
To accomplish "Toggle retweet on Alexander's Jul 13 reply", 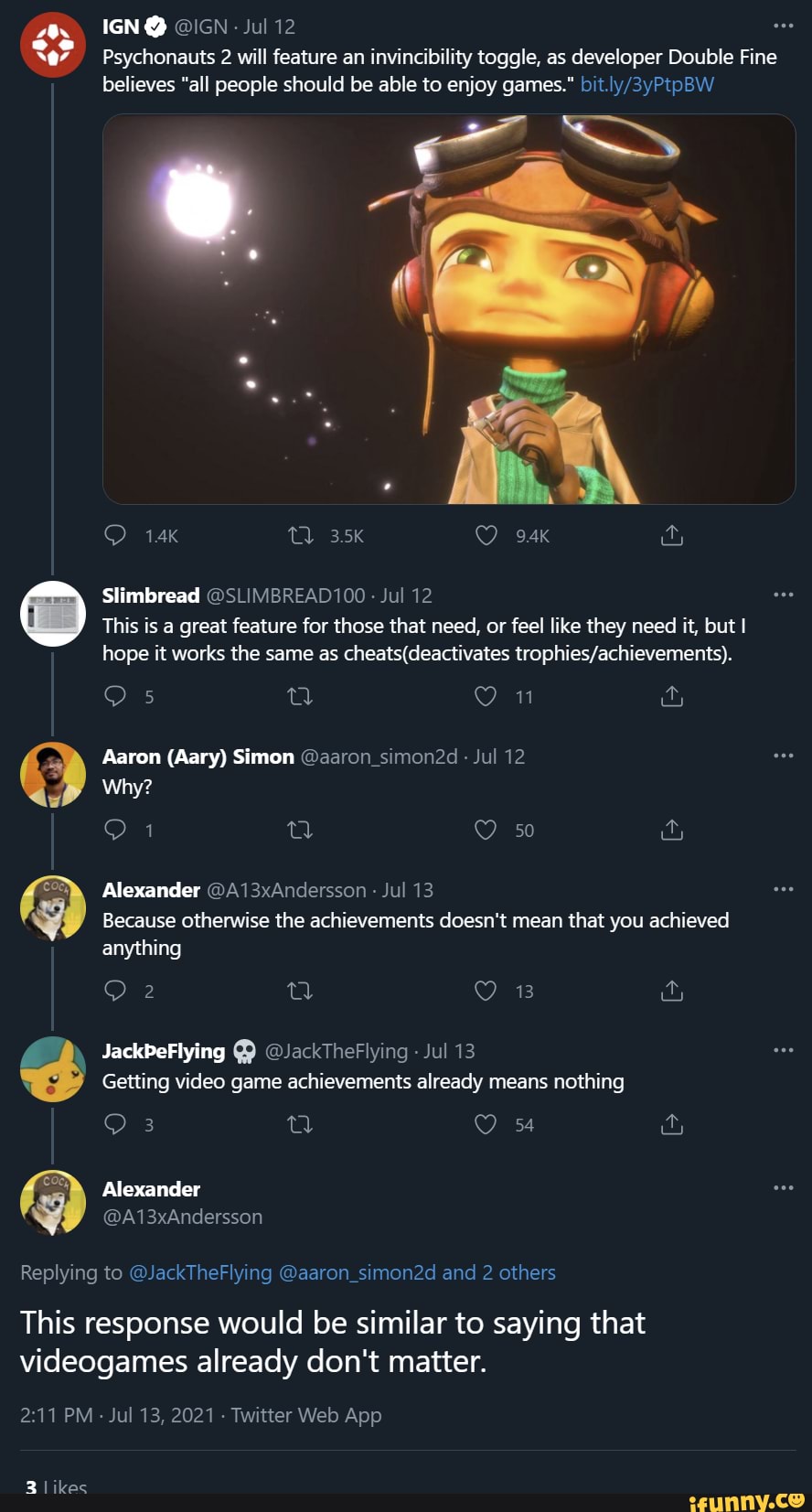I will point(300,991).
